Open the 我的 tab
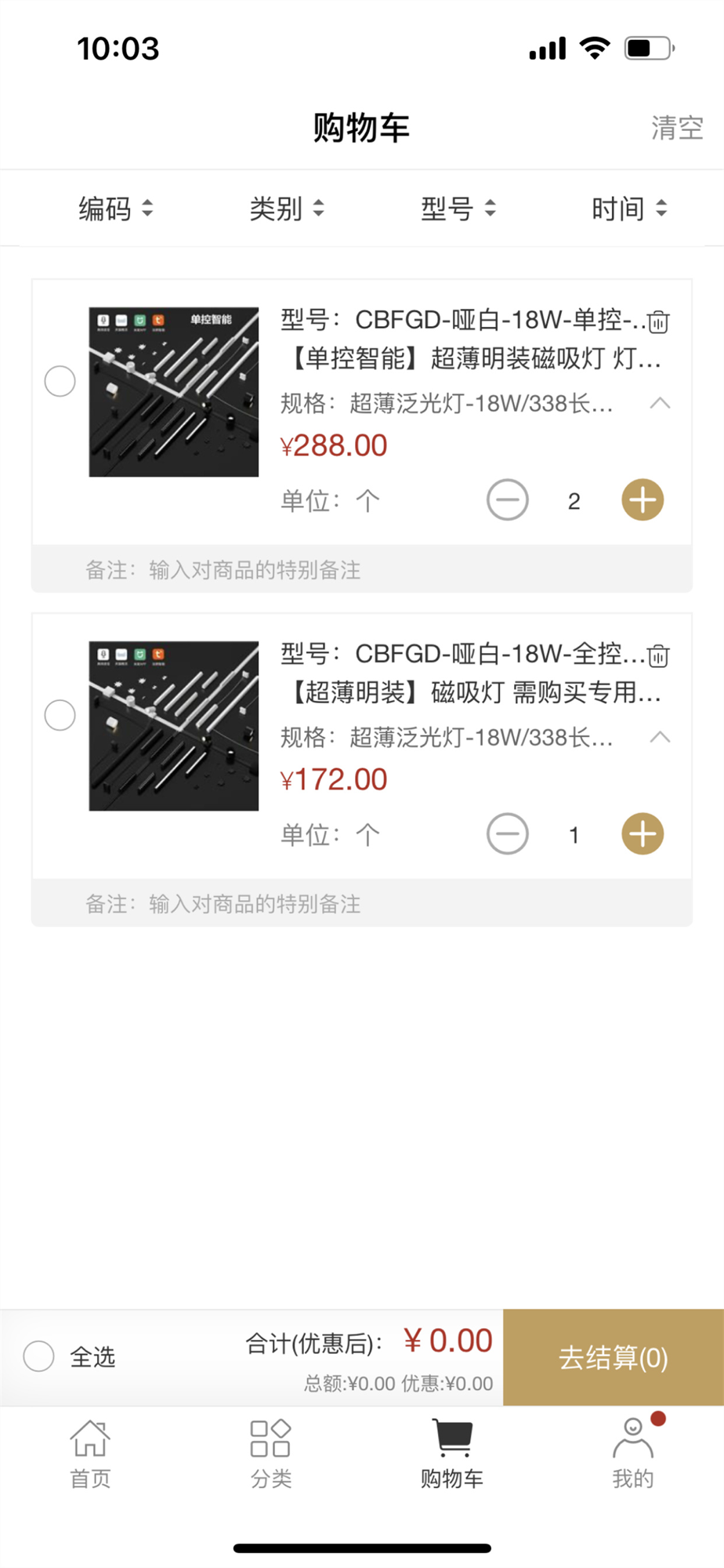The height and width of the screenshot is (1568, 724). point(632,1454)
